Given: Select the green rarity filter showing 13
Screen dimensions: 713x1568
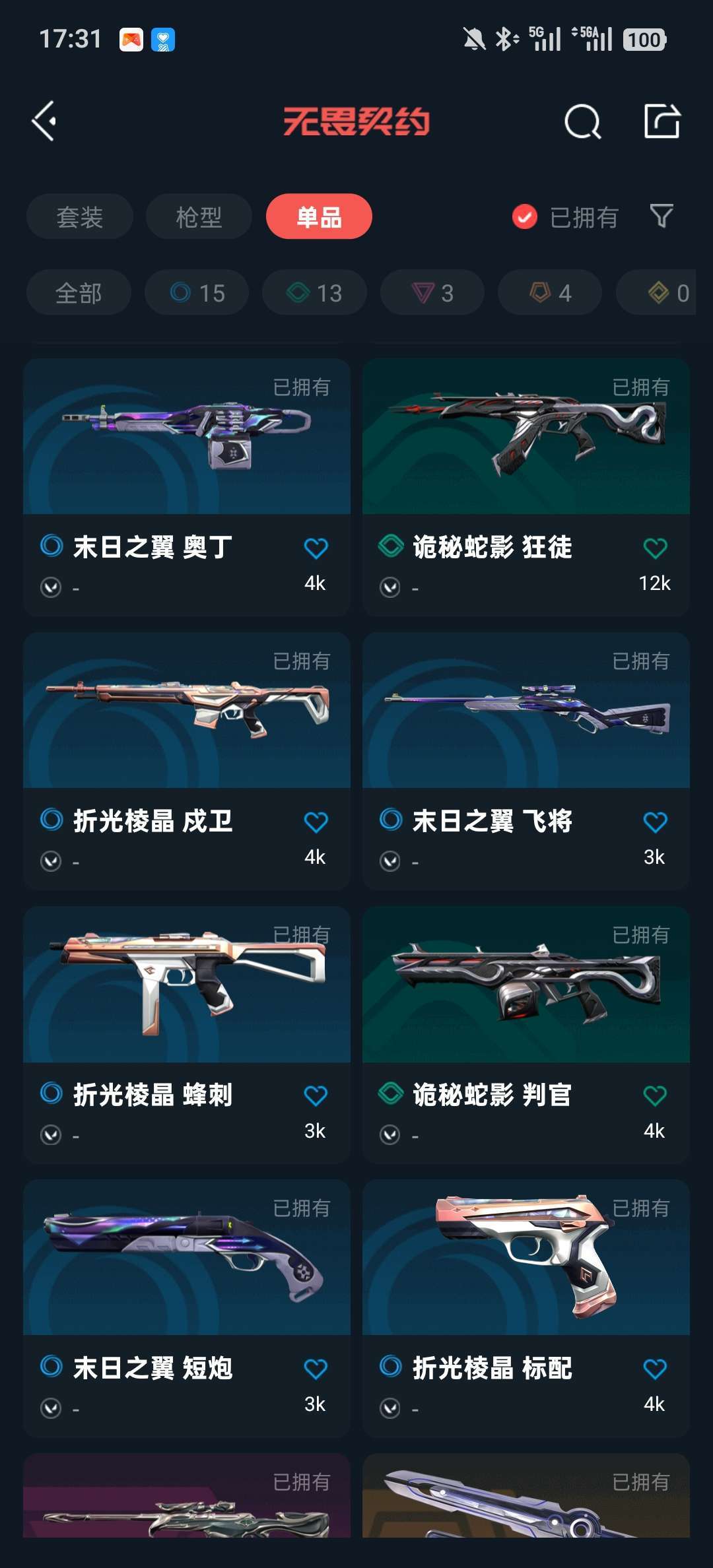Looking at the screenshot, I should click(x=314, y=293).
